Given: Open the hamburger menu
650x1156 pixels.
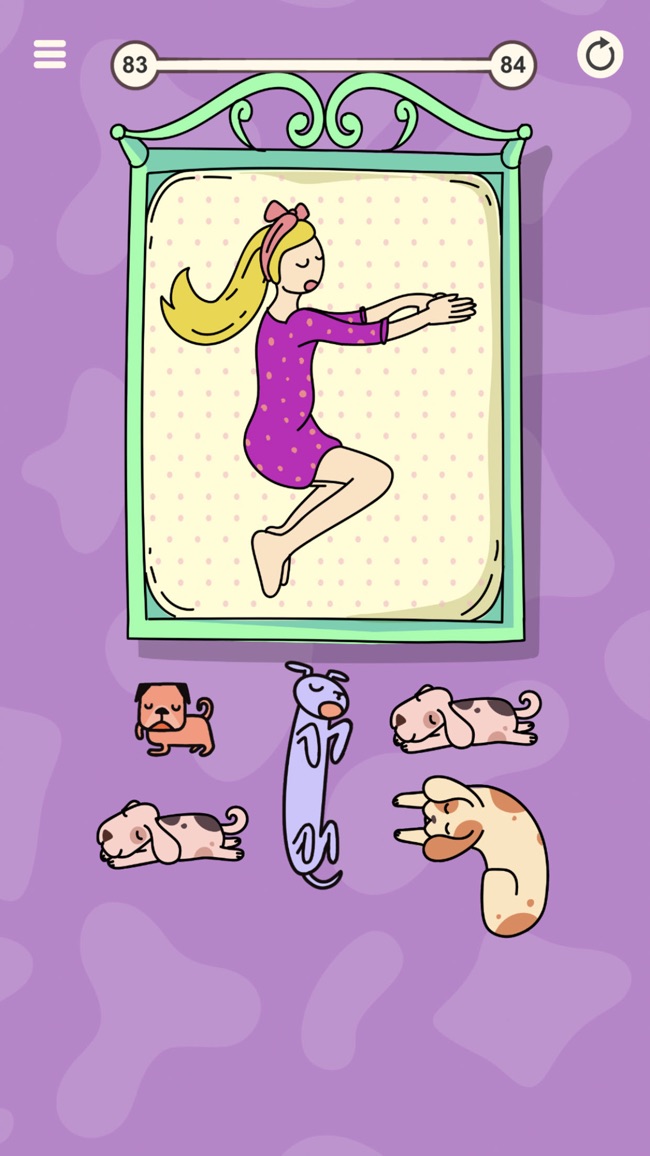Looking at the screenshot, I should (x=49, y=55).
